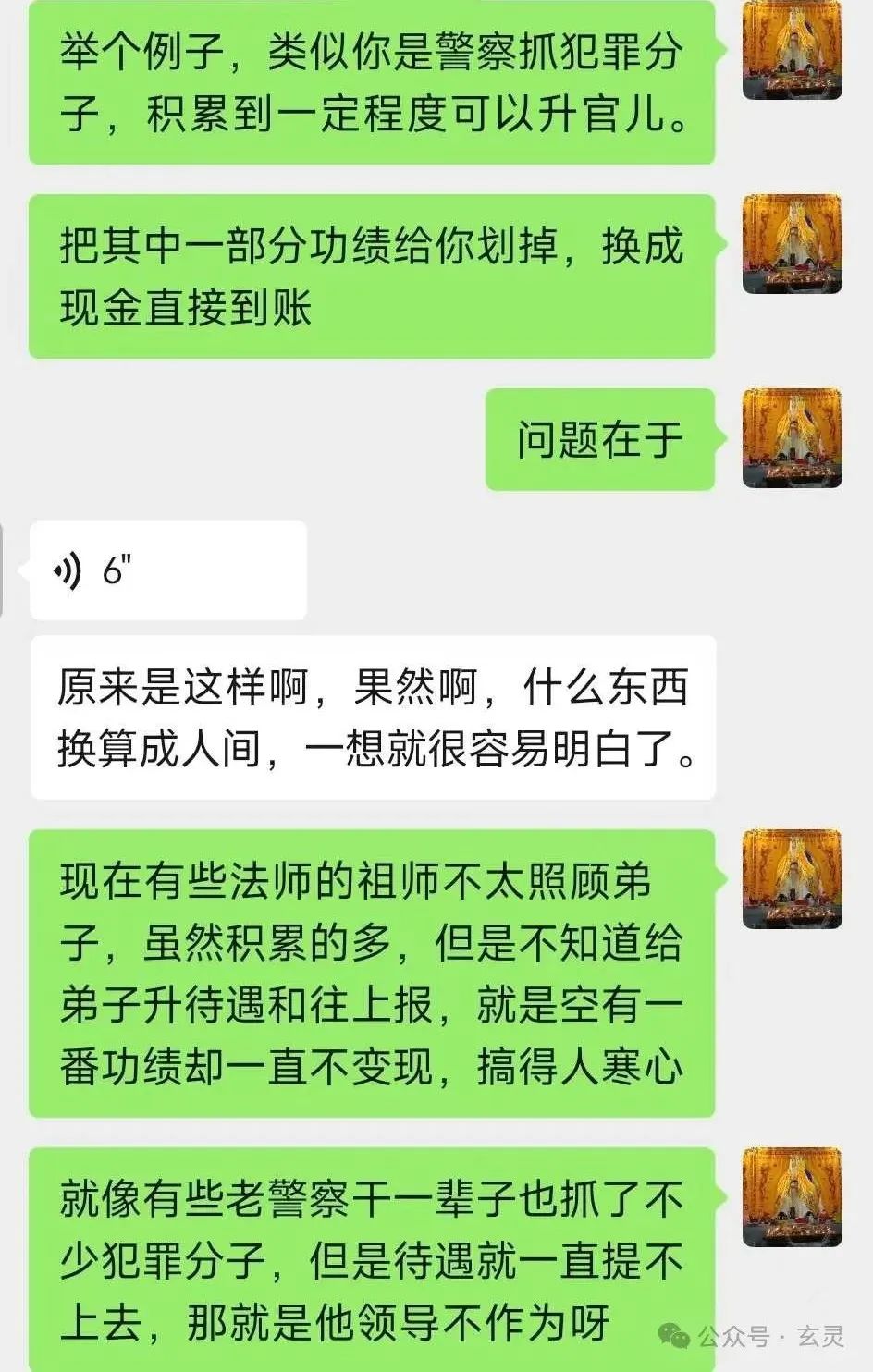The height and width of the screenshot is (1372, 873).
Task: Open avatar next to the "举个例子" message
Action: pos(792,51)
